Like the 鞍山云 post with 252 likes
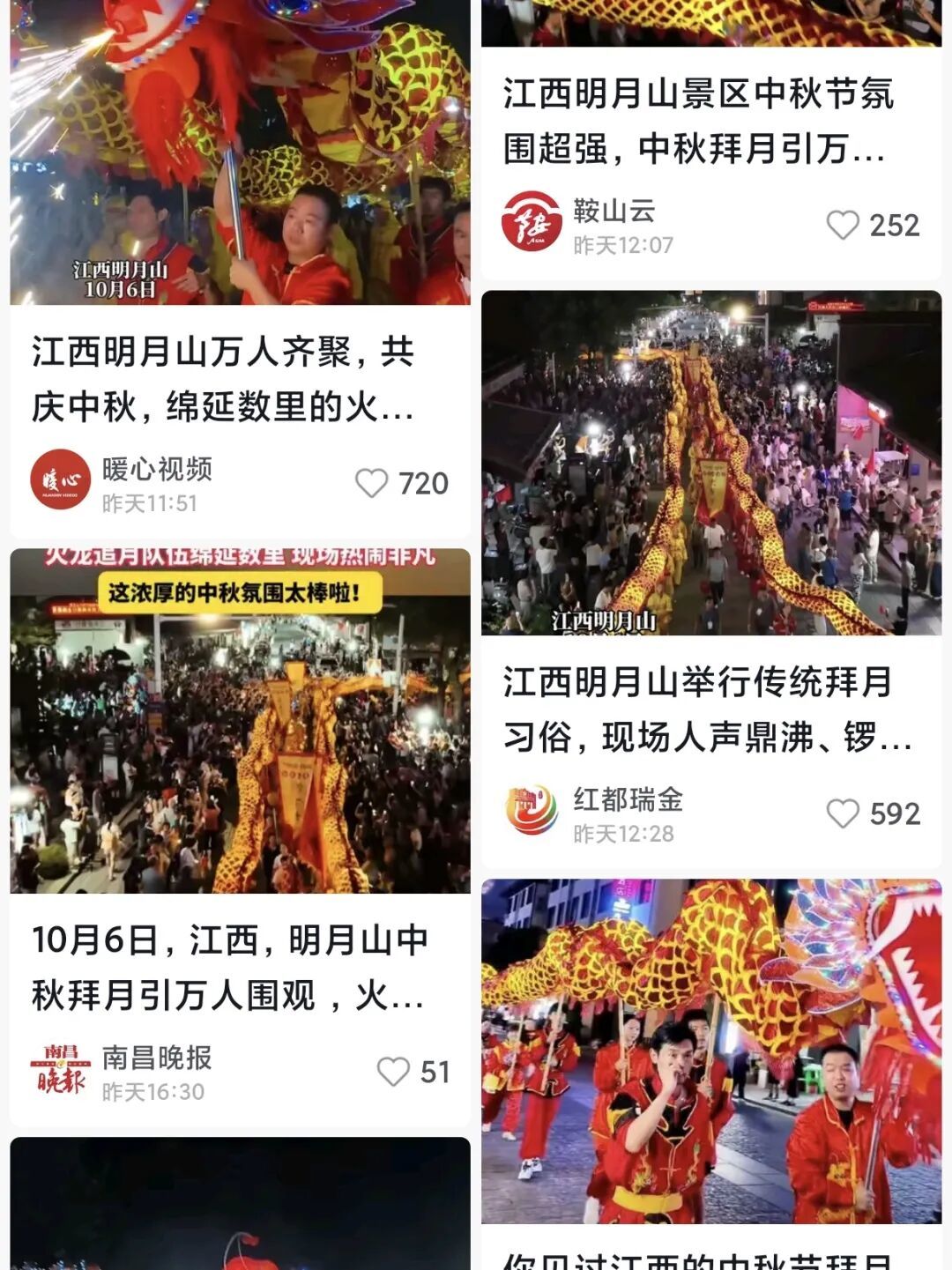The height and width of the screenshot is (1270, 952). pos(843,225)
